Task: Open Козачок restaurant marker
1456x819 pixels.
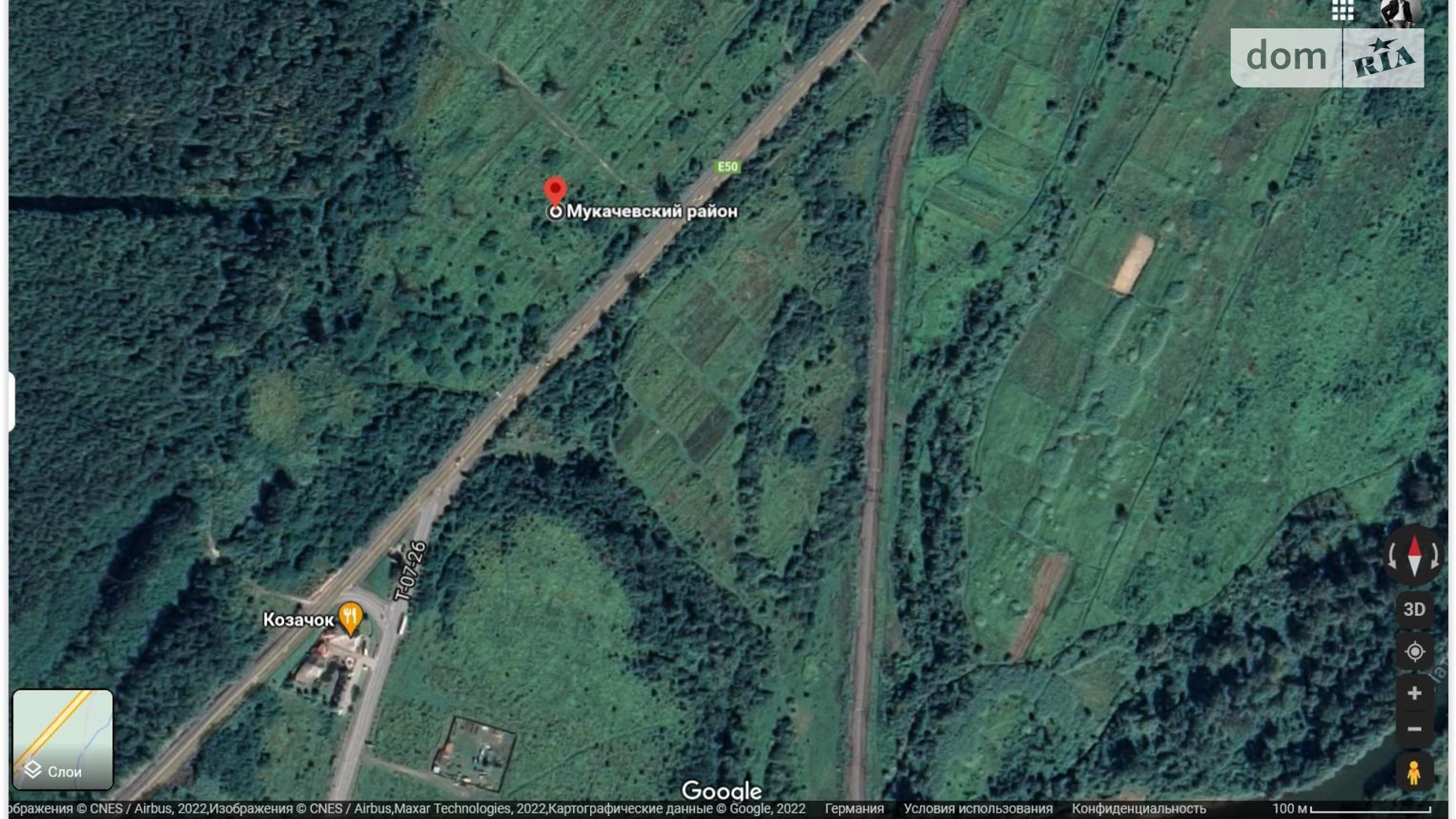Action: pyautogui.click(x=350, y=617)
